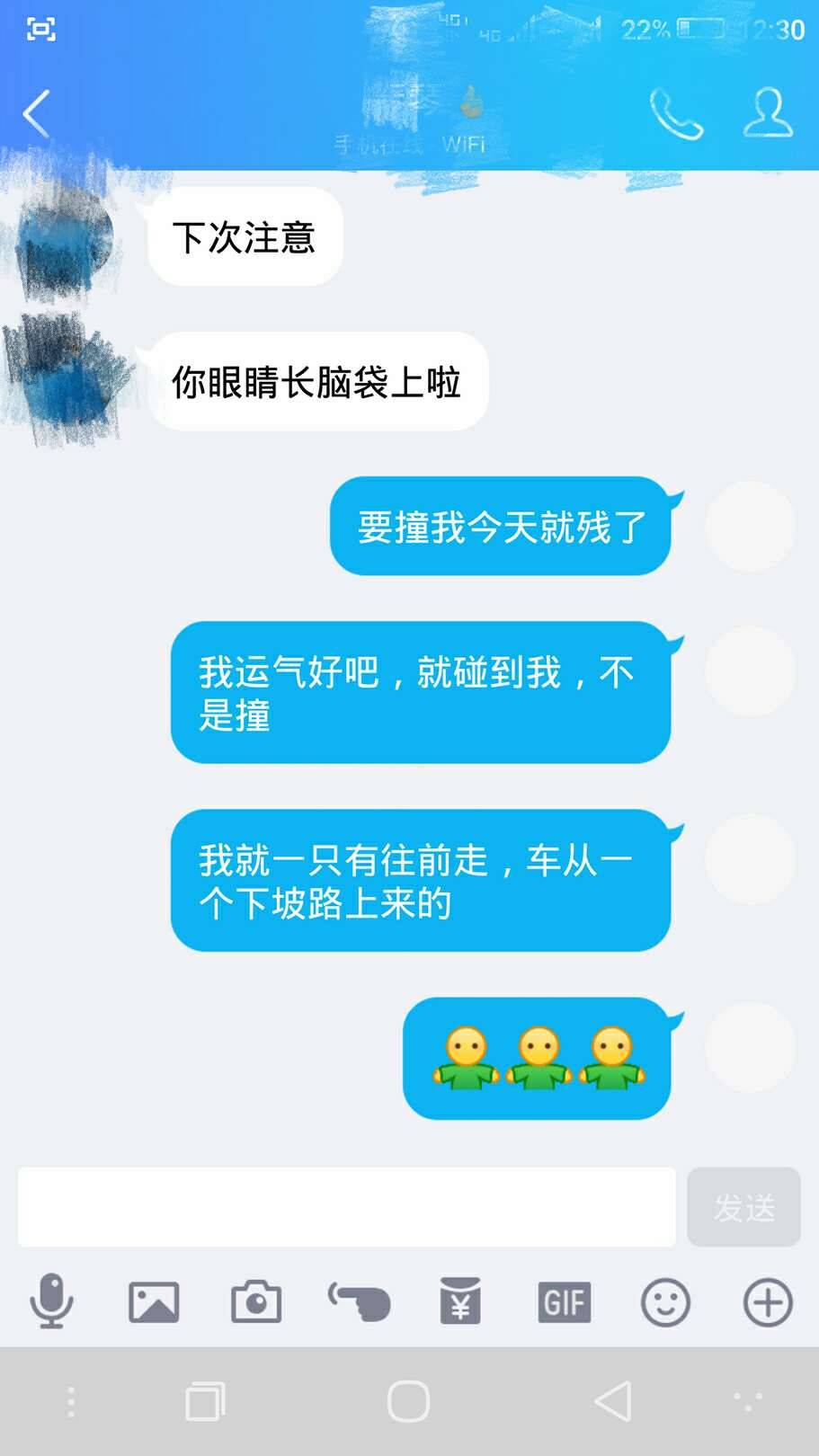Open the red packet option
The image size is (819, 1456).
(x=460, y=1301)
